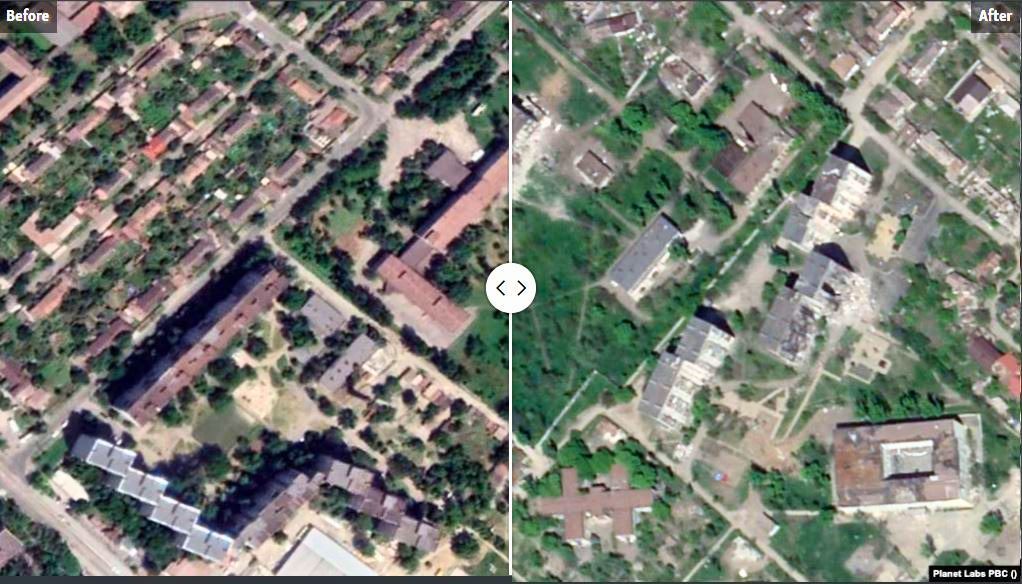This screenshot has height=584, width=1022.
Task: Tap the before/after comparison slider handle
Action: (x=511, y=288)
